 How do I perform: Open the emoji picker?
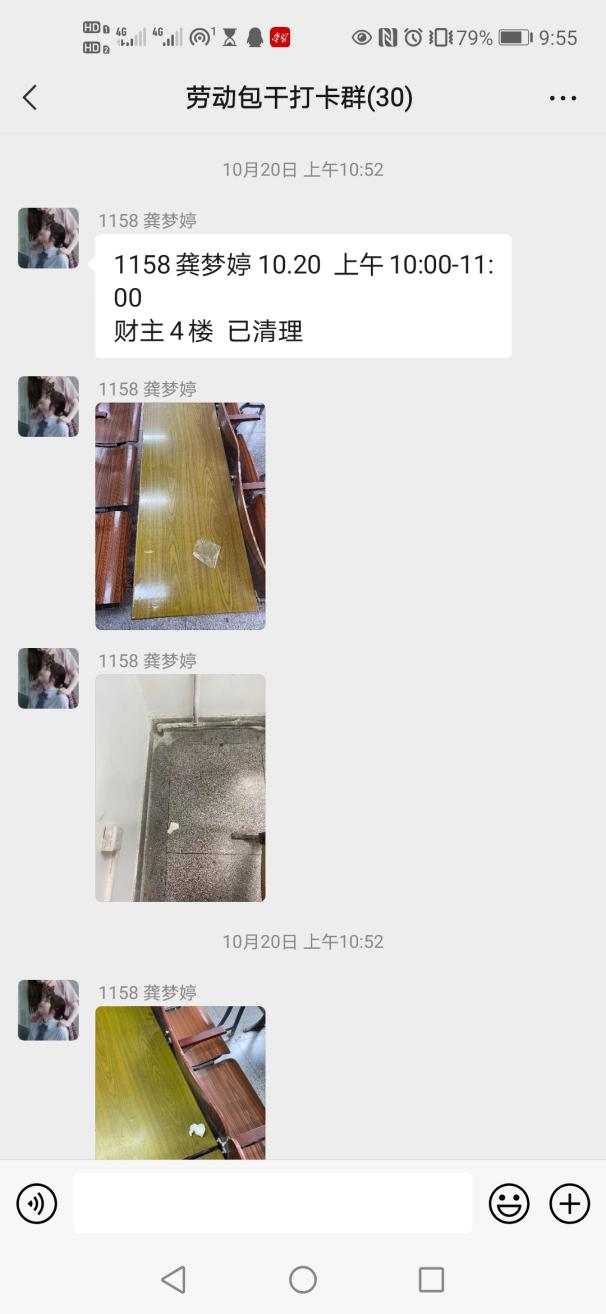[x=508, y=1203]
